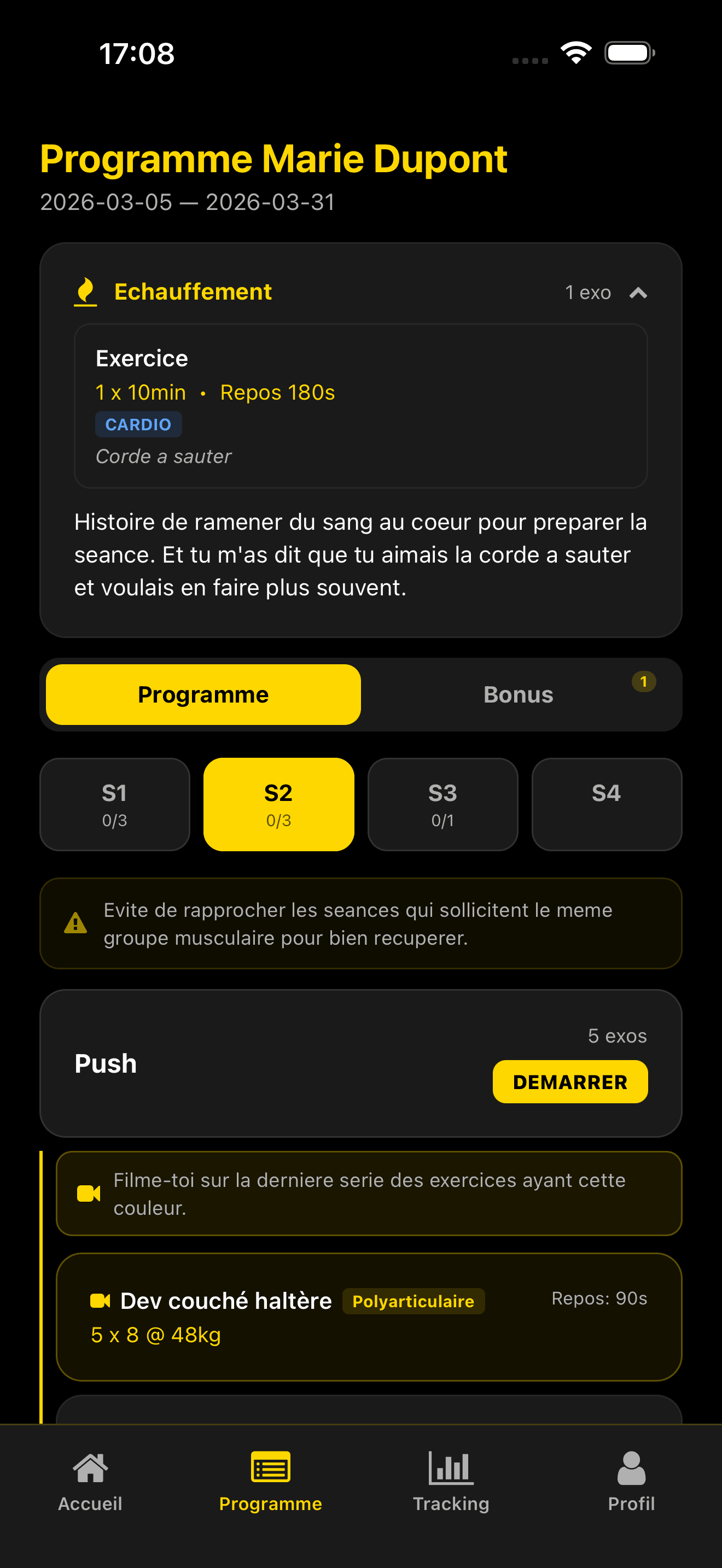Switch to the Bonus tab

(518, 694)
